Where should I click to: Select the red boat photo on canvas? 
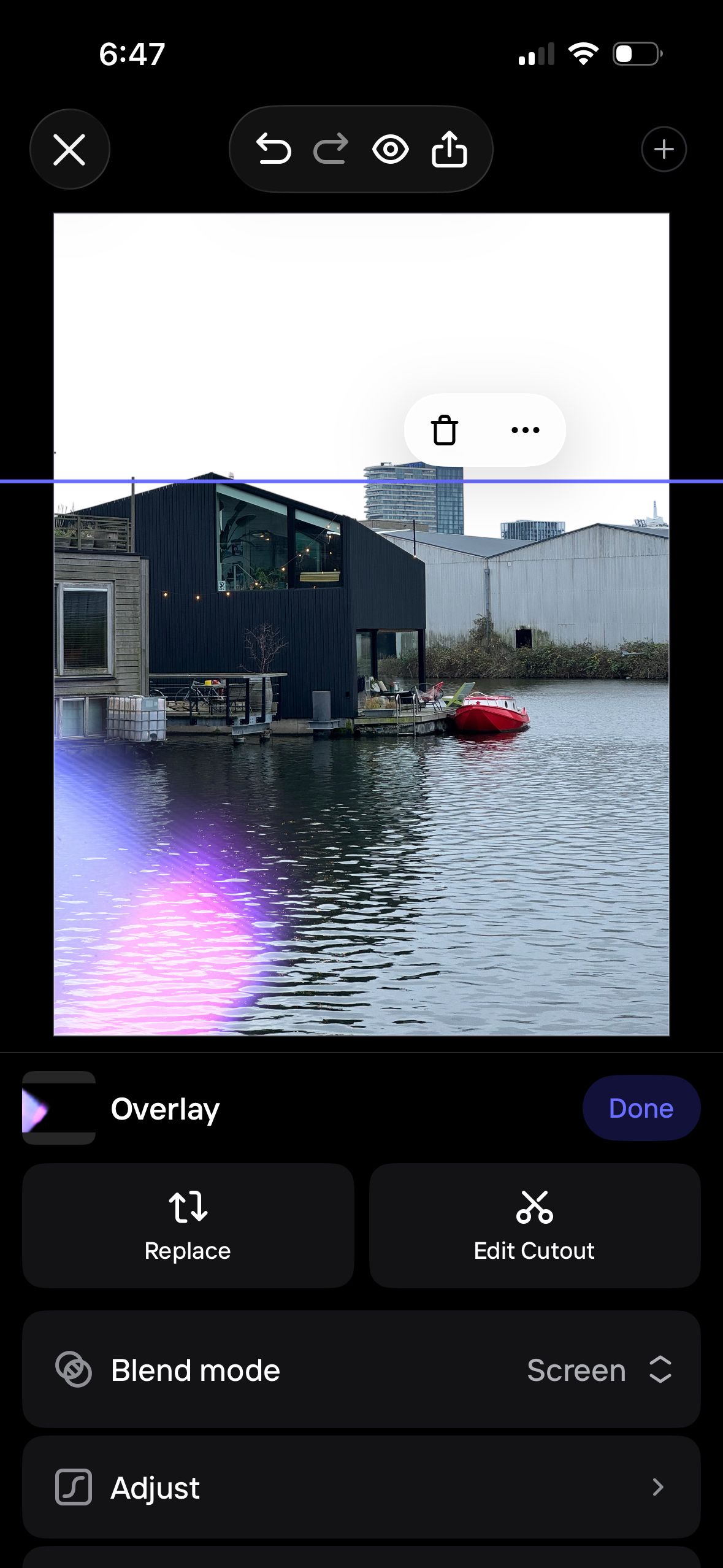point(491,715)
